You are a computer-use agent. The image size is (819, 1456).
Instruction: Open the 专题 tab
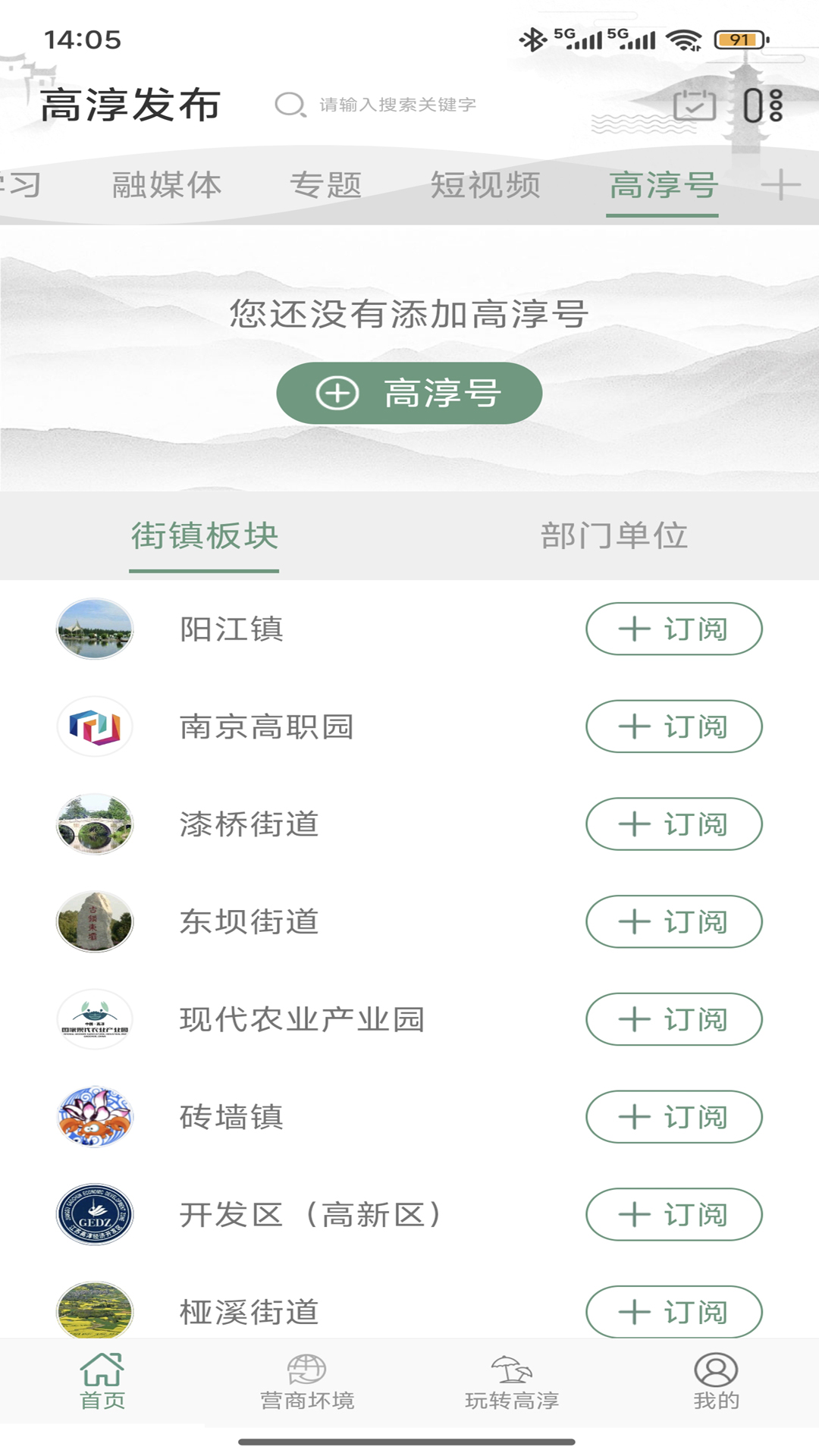pos(328,186)
